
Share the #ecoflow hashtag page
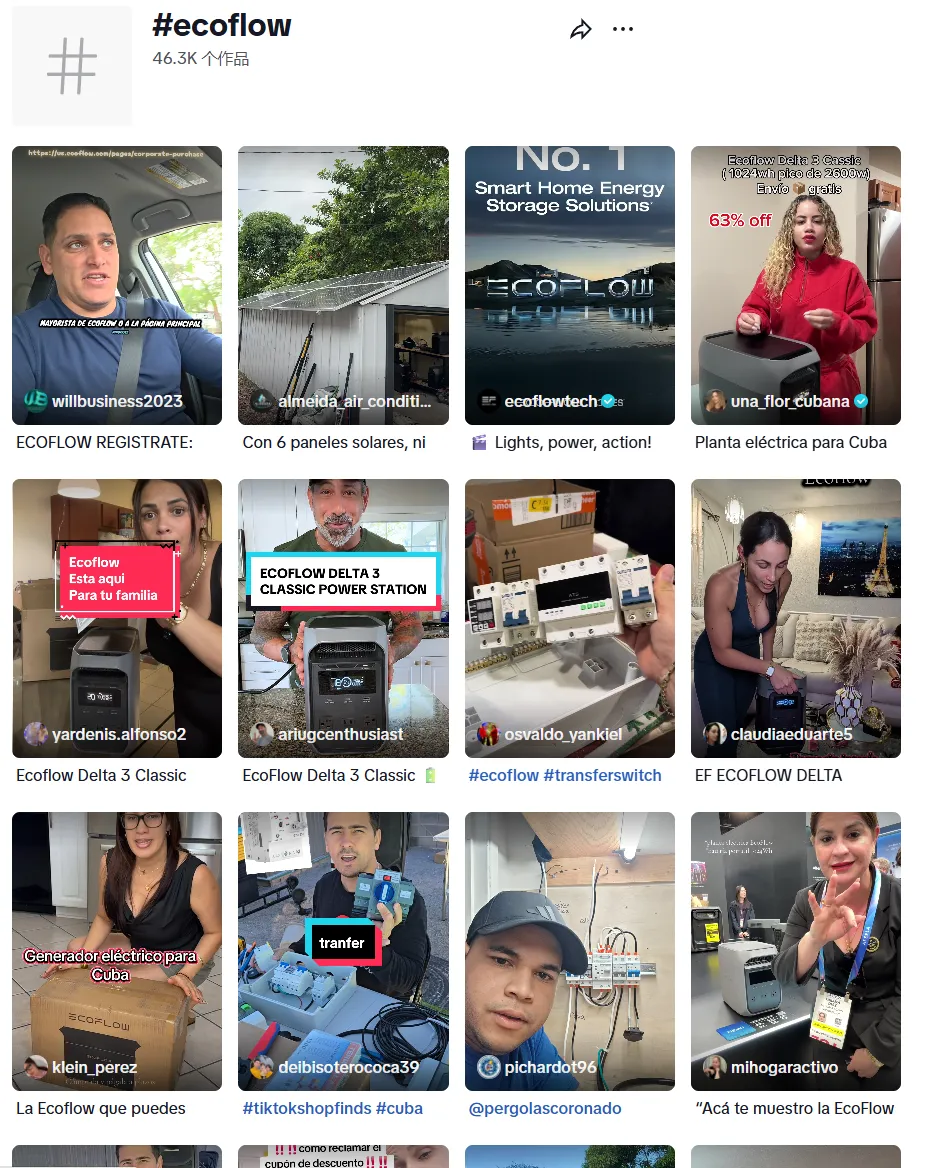point(581,30)
